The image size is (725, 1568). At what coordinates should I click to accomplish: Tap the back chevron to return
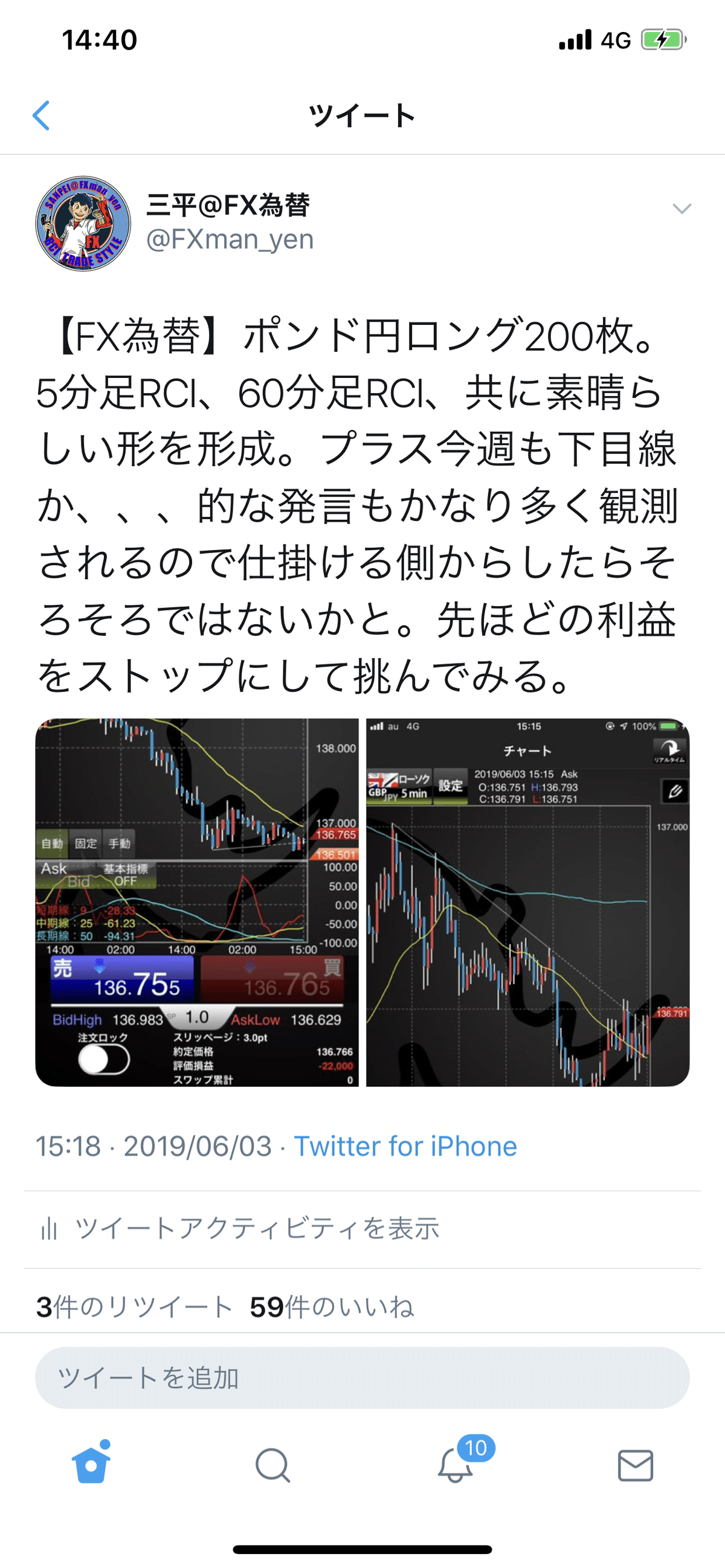tap(41, 116)
